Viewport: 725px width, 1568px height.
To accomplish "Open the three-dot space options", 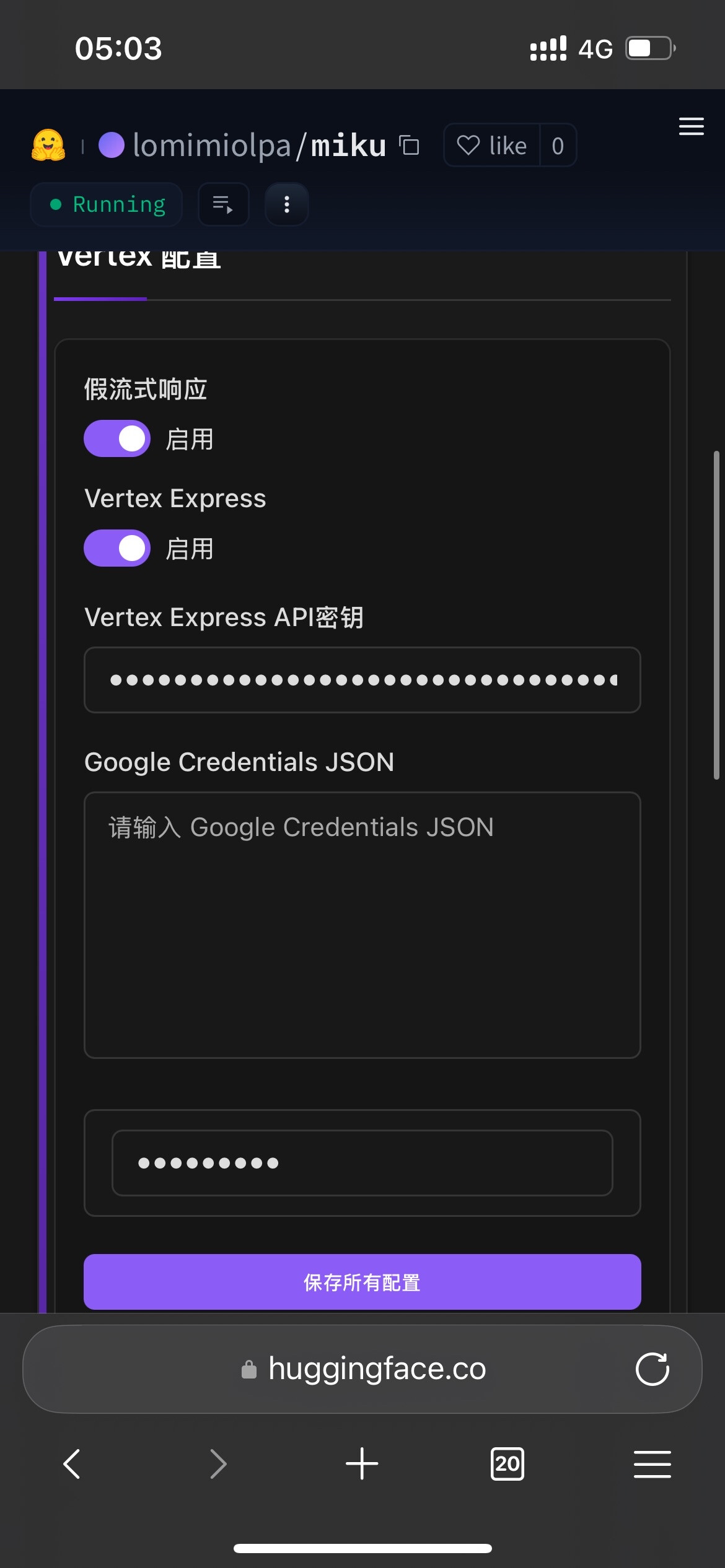I will (x=287, y=204).
